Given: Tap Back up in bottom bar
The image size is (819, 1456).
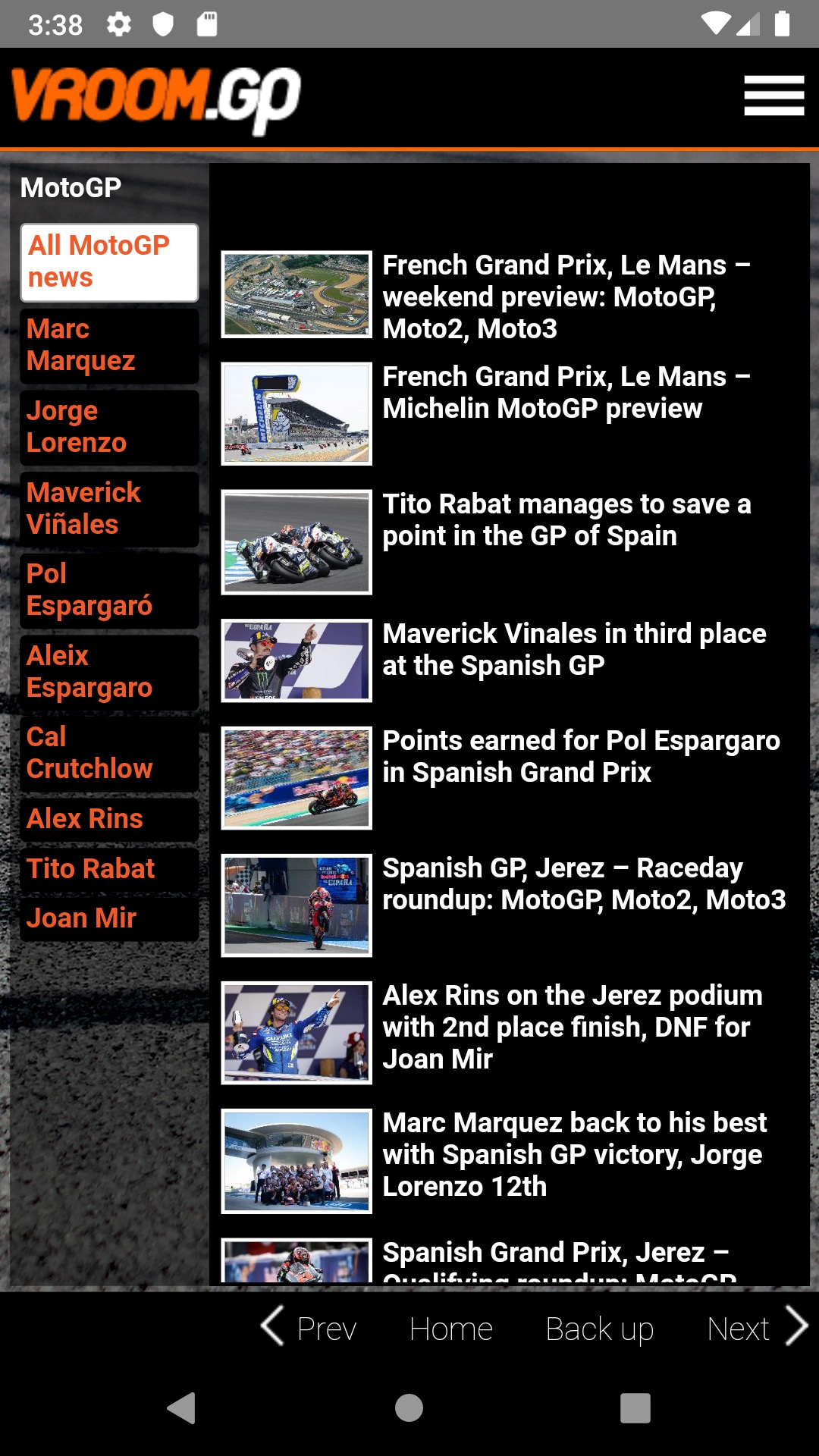Looking at the screenshot, I should 600,1329.
